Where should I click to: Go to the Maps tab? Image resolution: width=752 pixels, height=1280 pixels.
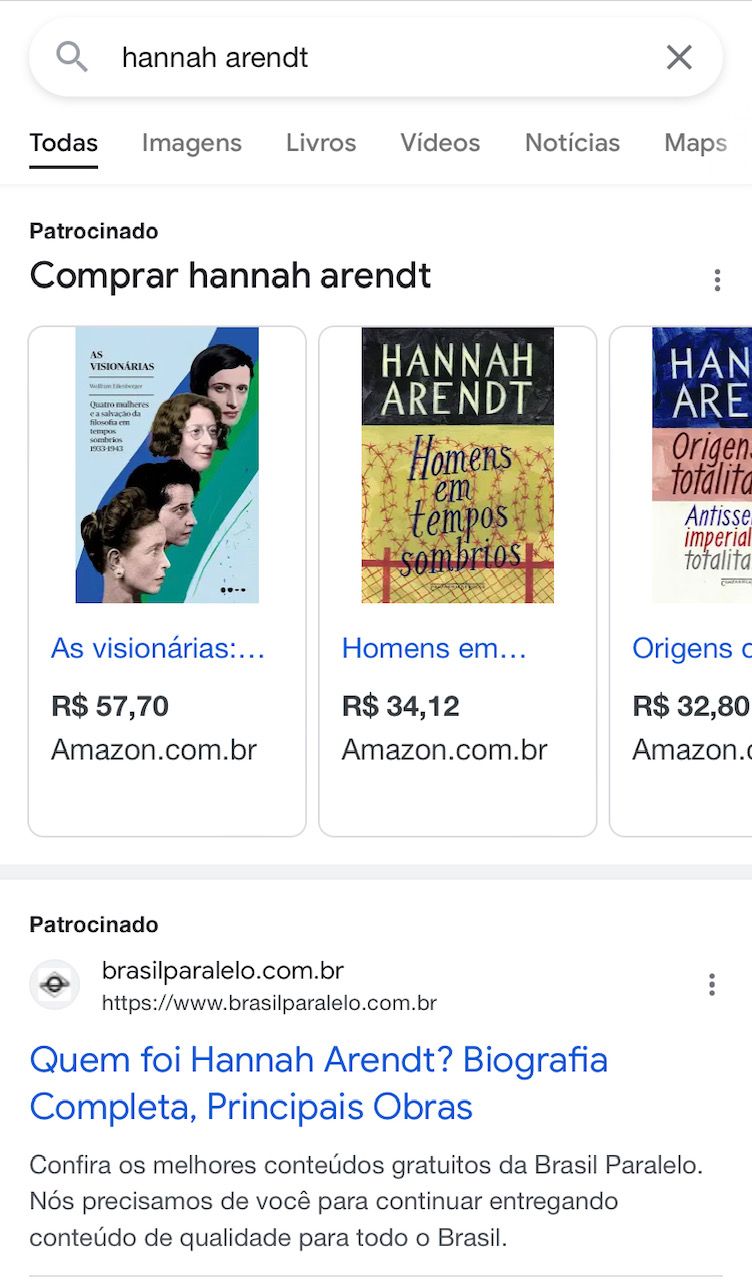(x=695, y=143)
